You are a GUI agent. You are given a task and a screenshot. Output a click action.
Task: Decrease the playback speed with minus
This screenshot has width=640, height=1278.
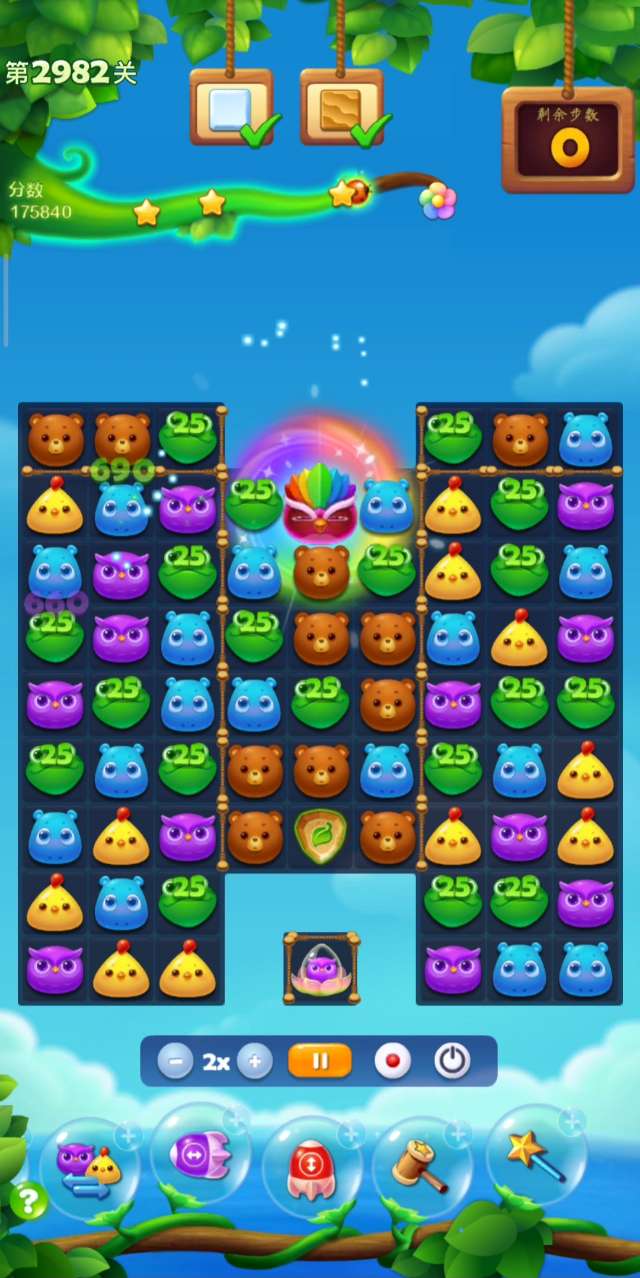coord(175,1061)
